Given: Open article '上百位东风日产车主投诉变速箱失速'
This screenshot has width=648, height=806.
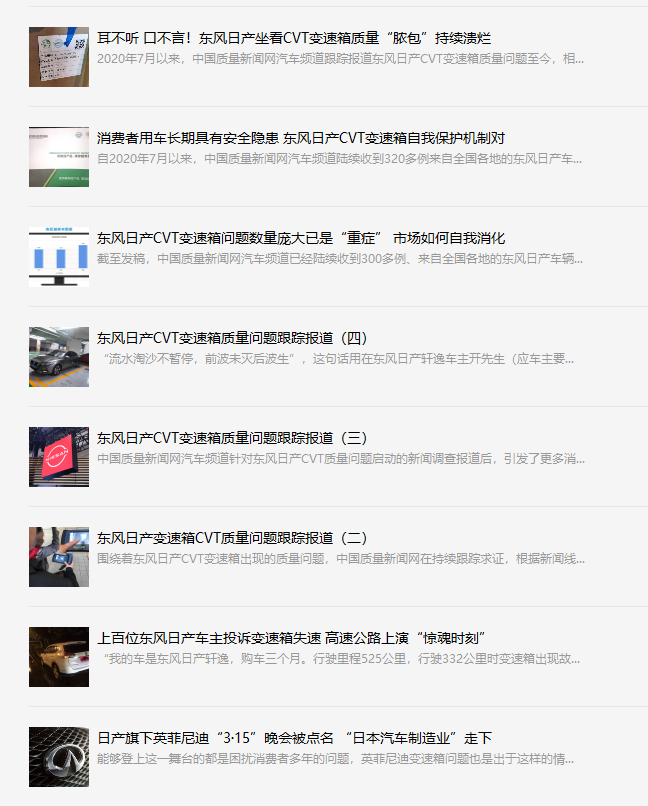Looking at the screenshot, I should pyautogui.click(x=291, y=638).
